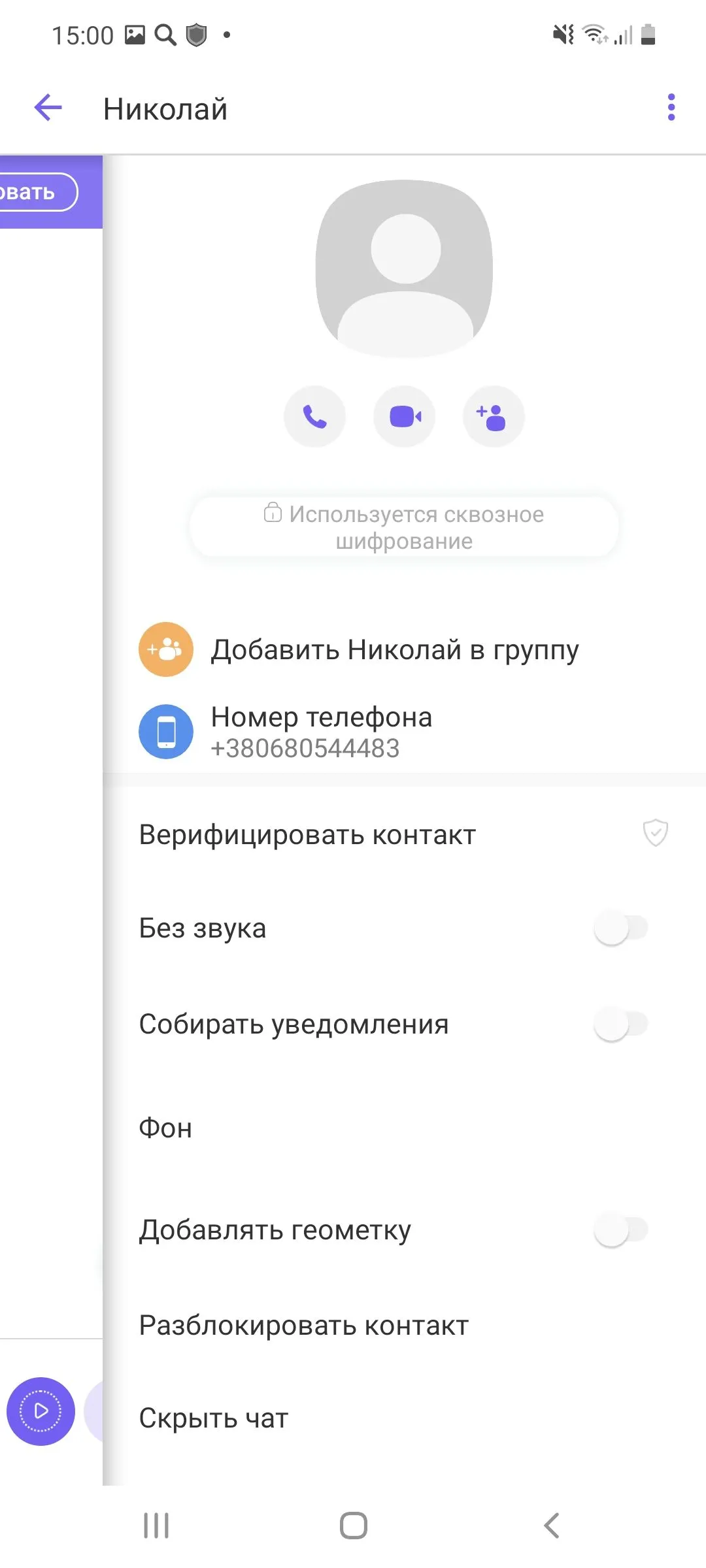Turn on Добавлять геометку
Screen dimensions: 706x1568
tap(620, 1230)
